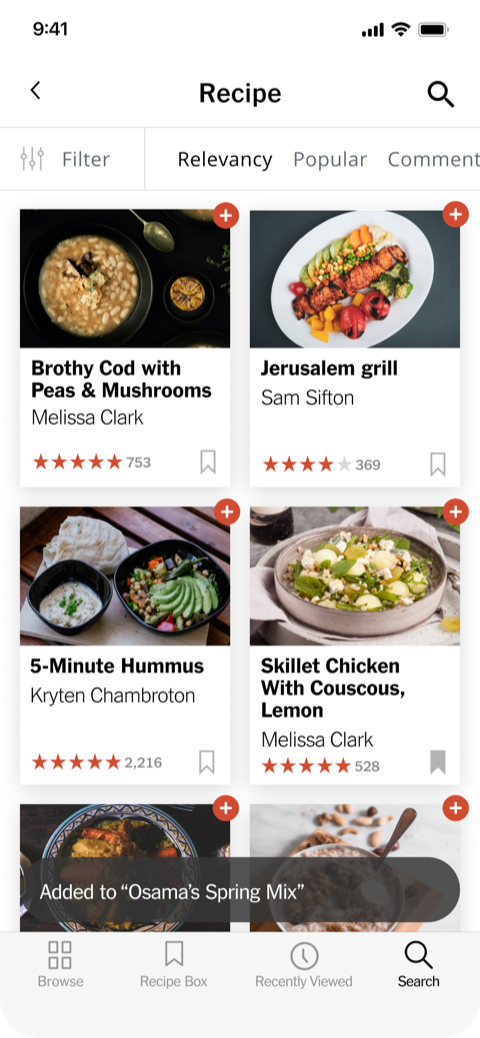The height and width of the screenshot is (1038, 480).
Task: Add Skillet Chicken With Couscous via plus button
Action: click(x=456, y=512)
